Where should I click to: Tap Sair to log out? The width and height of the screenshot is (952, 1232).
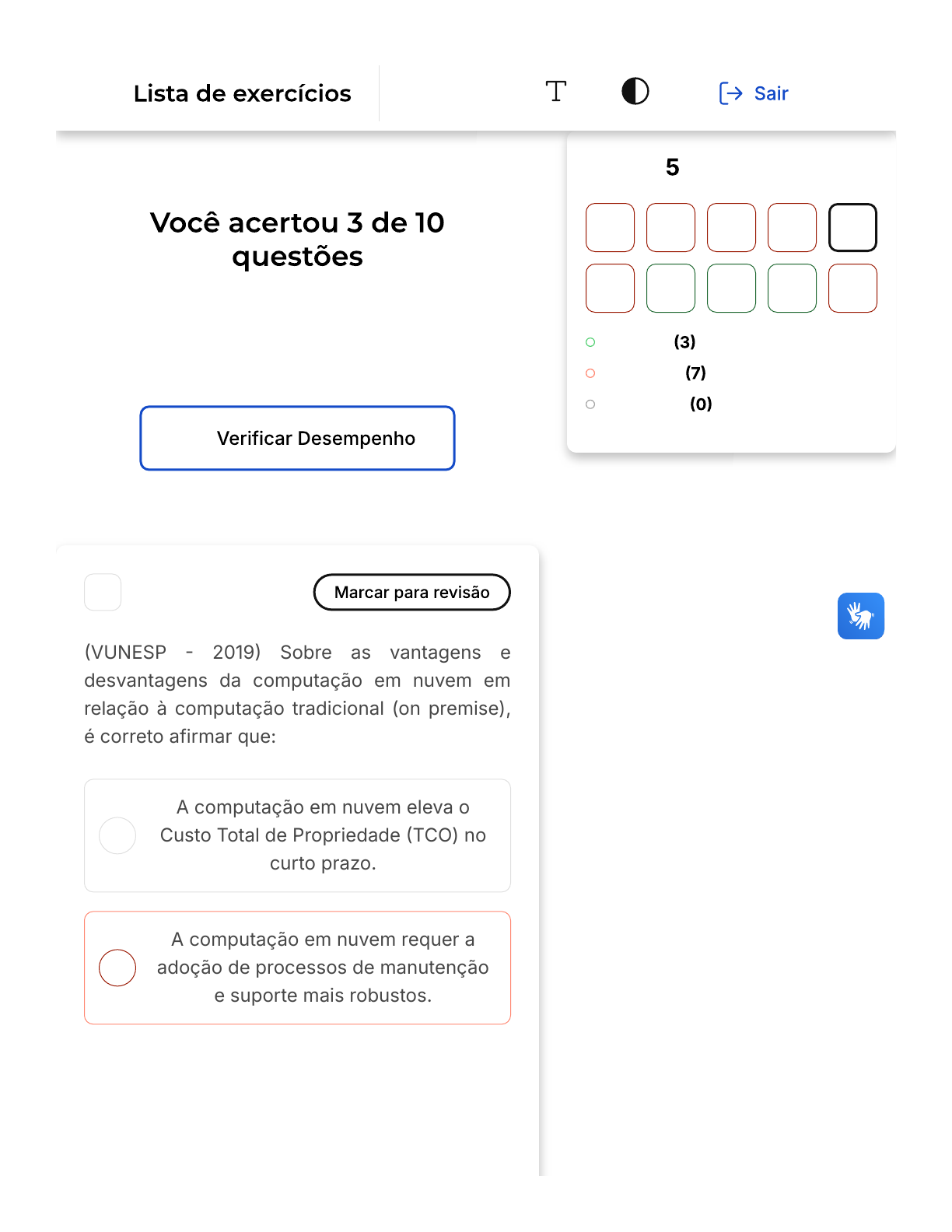[x=754, y=93]
